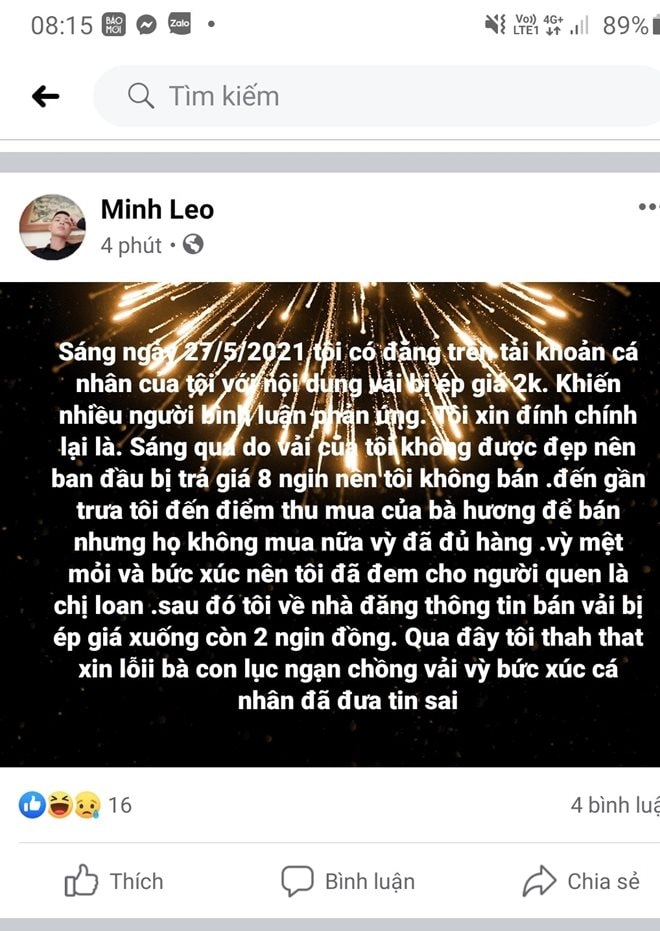This screenshot has width=660, height=931.
Task: Open the 4 bình luận comments
Action: (614, 804)
